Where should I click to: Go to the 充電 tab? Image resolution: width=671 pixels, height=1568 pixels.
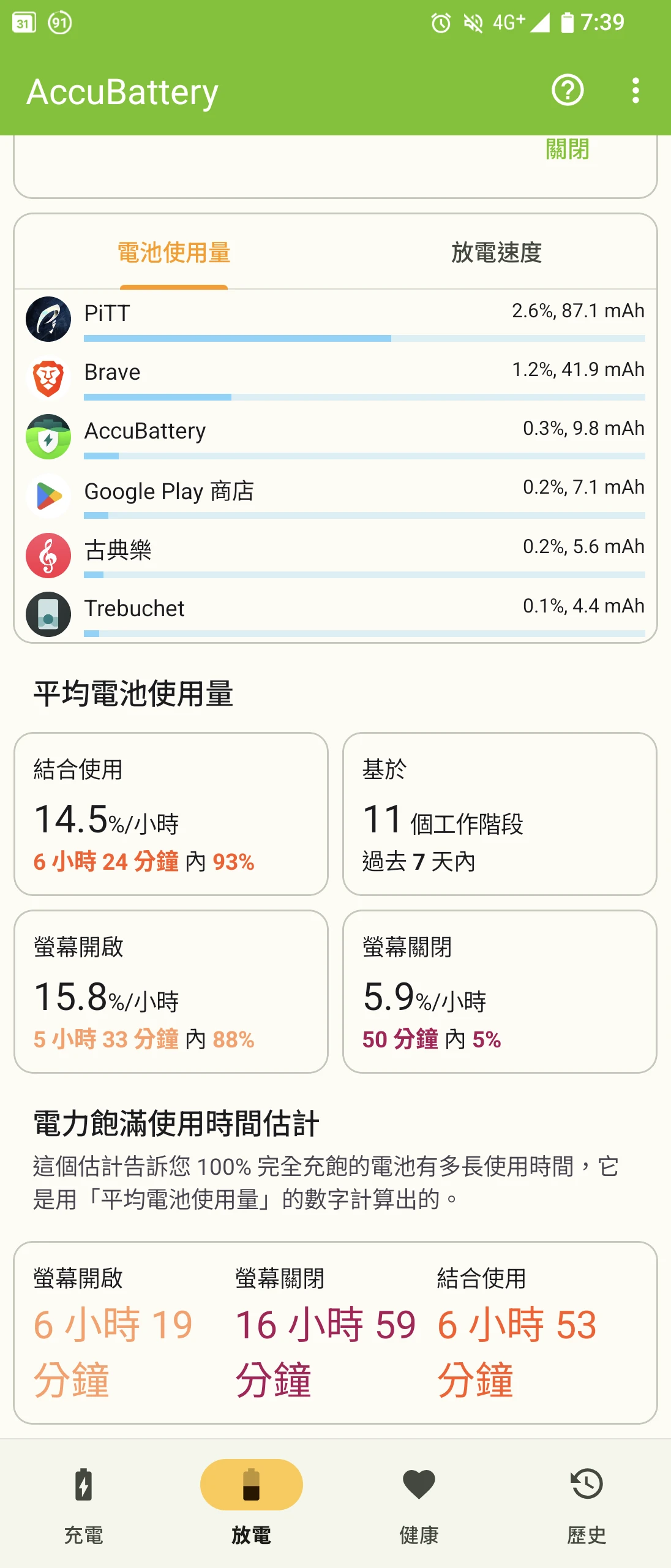pos(84,1501)
